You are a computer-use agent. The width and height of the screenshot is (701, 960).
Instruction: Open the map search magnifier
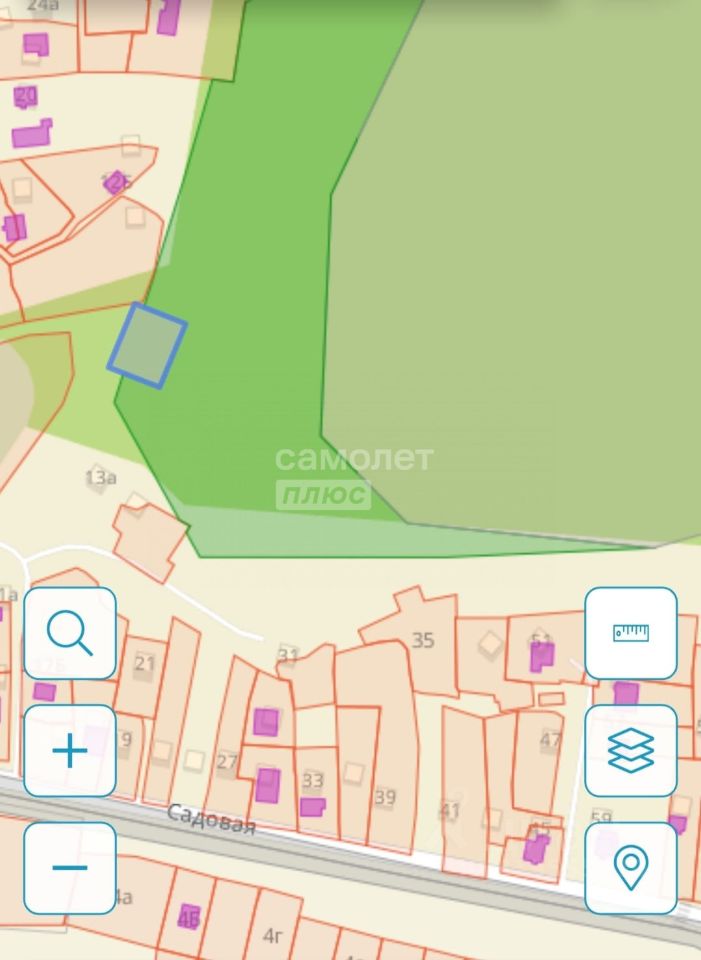[x=70, y=633]
